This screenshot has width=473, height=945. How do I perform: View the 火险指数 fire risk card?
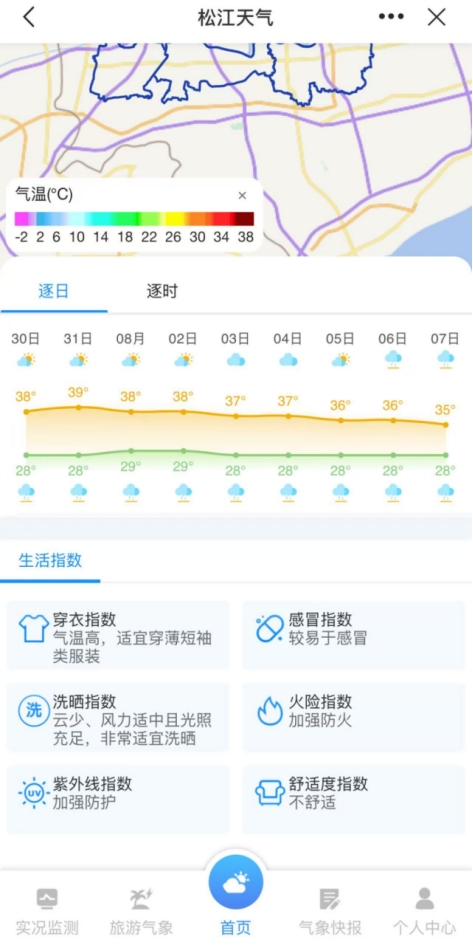pos(354,717)
